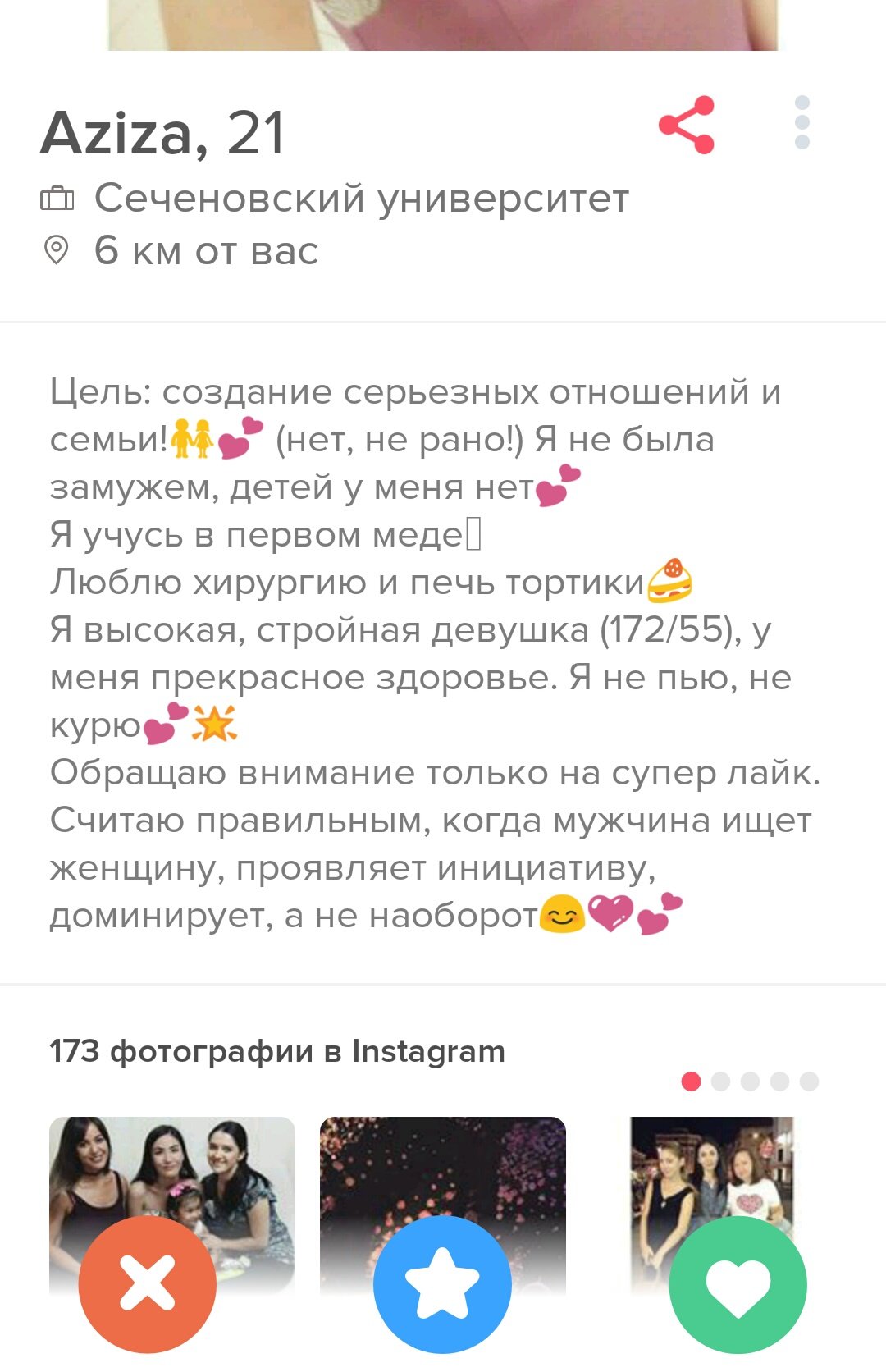This screenshot has width=886, height=1372.
Task: Open the three-dot overflow menu
Action: coord(802,123)
